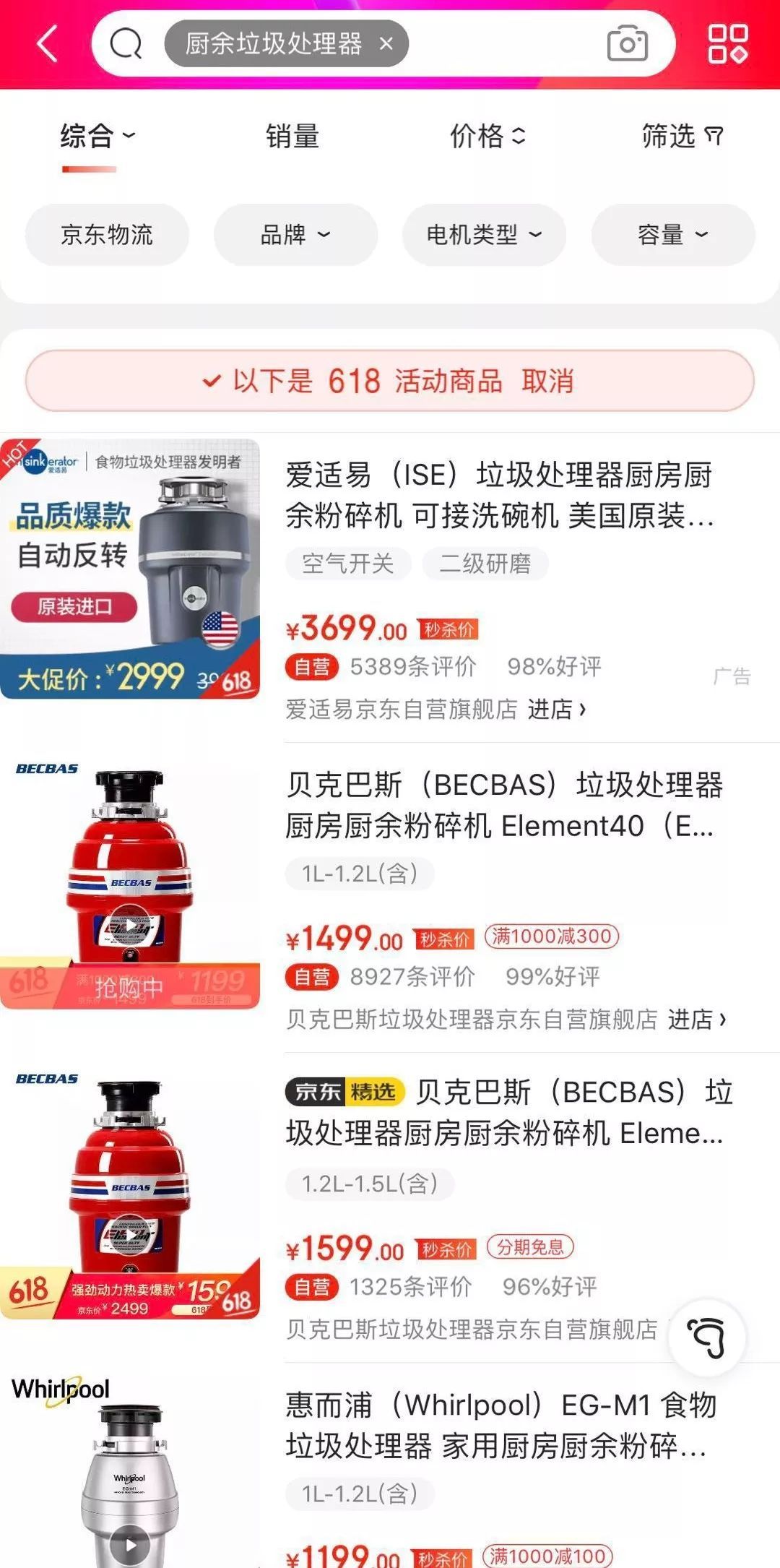Enter 贝克巴斯 store from the ¥1499 item
Viewport: 780px width, 1568px height.
pyautogui.click(x=696, y=1020)
